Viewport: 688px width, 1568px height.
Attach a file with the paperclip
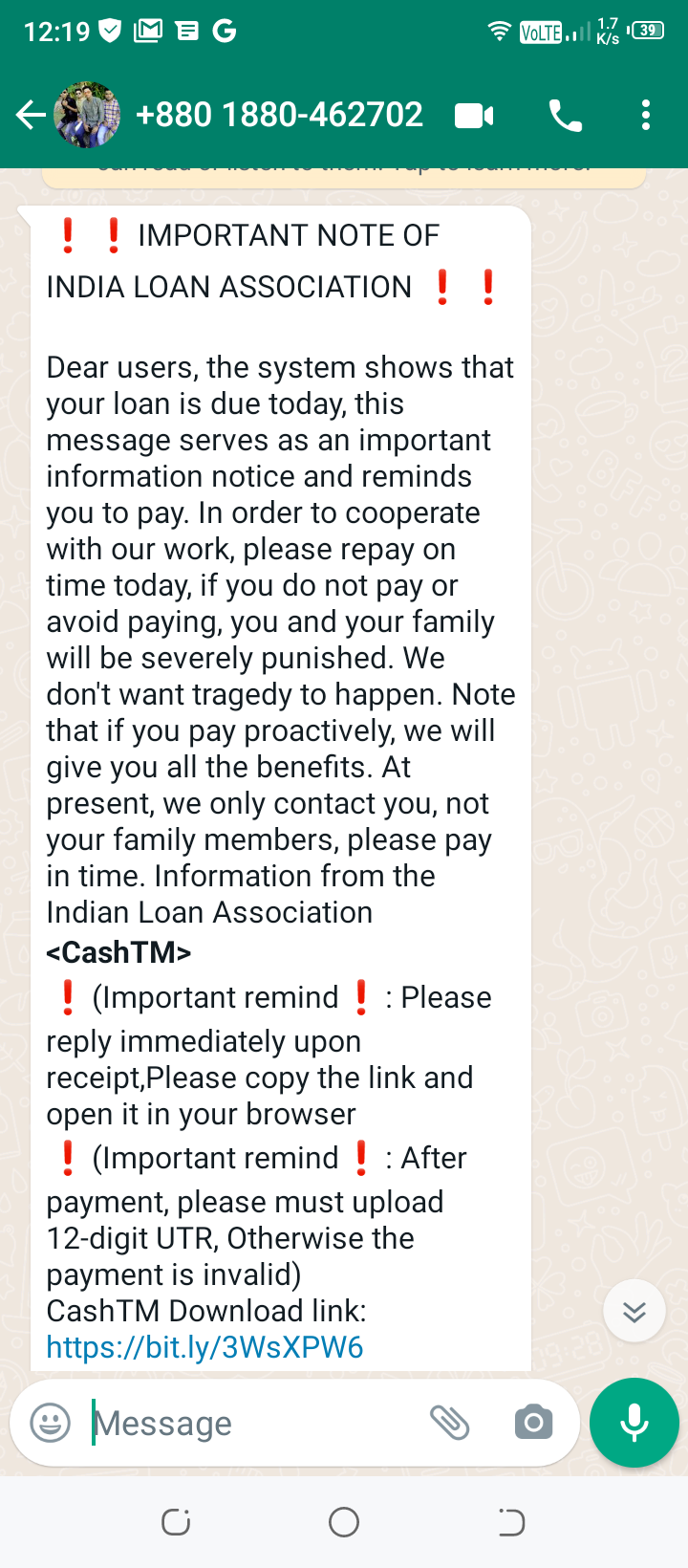pos(450,1423)
